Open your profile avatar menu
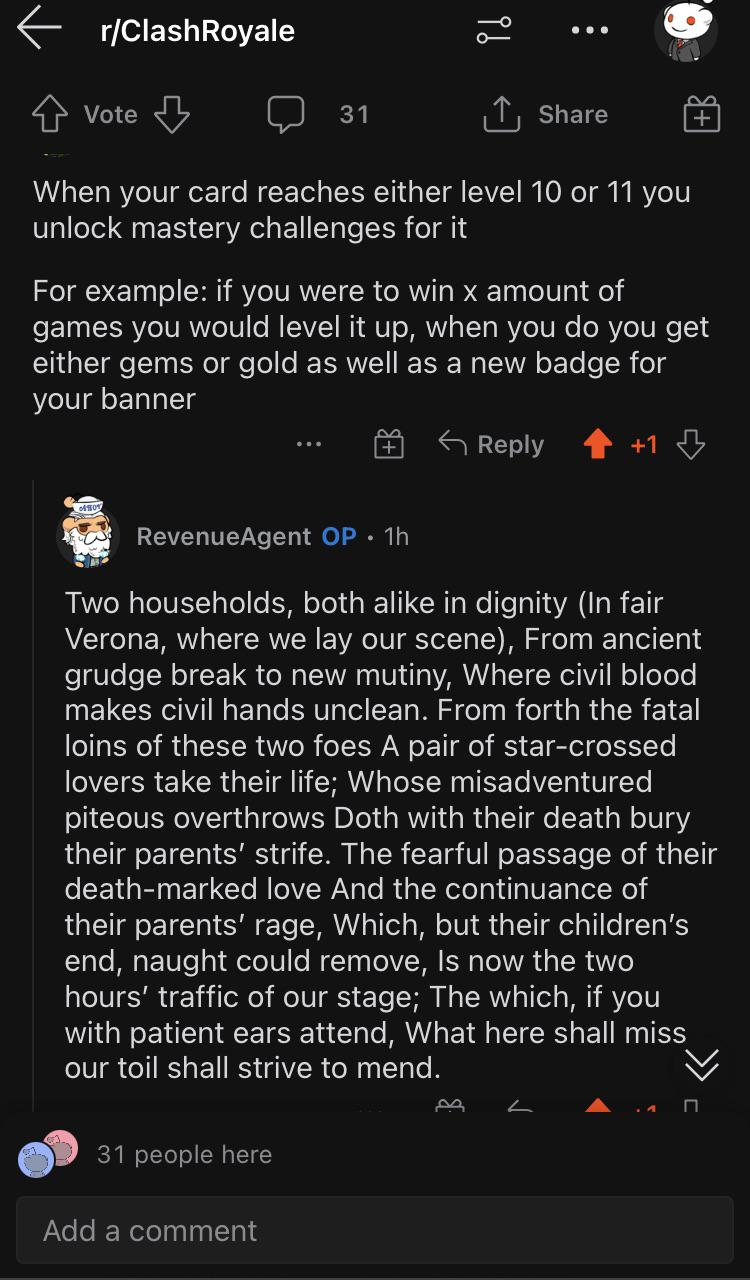Viewport: 750px width, 1280px height. click(686, 32)
